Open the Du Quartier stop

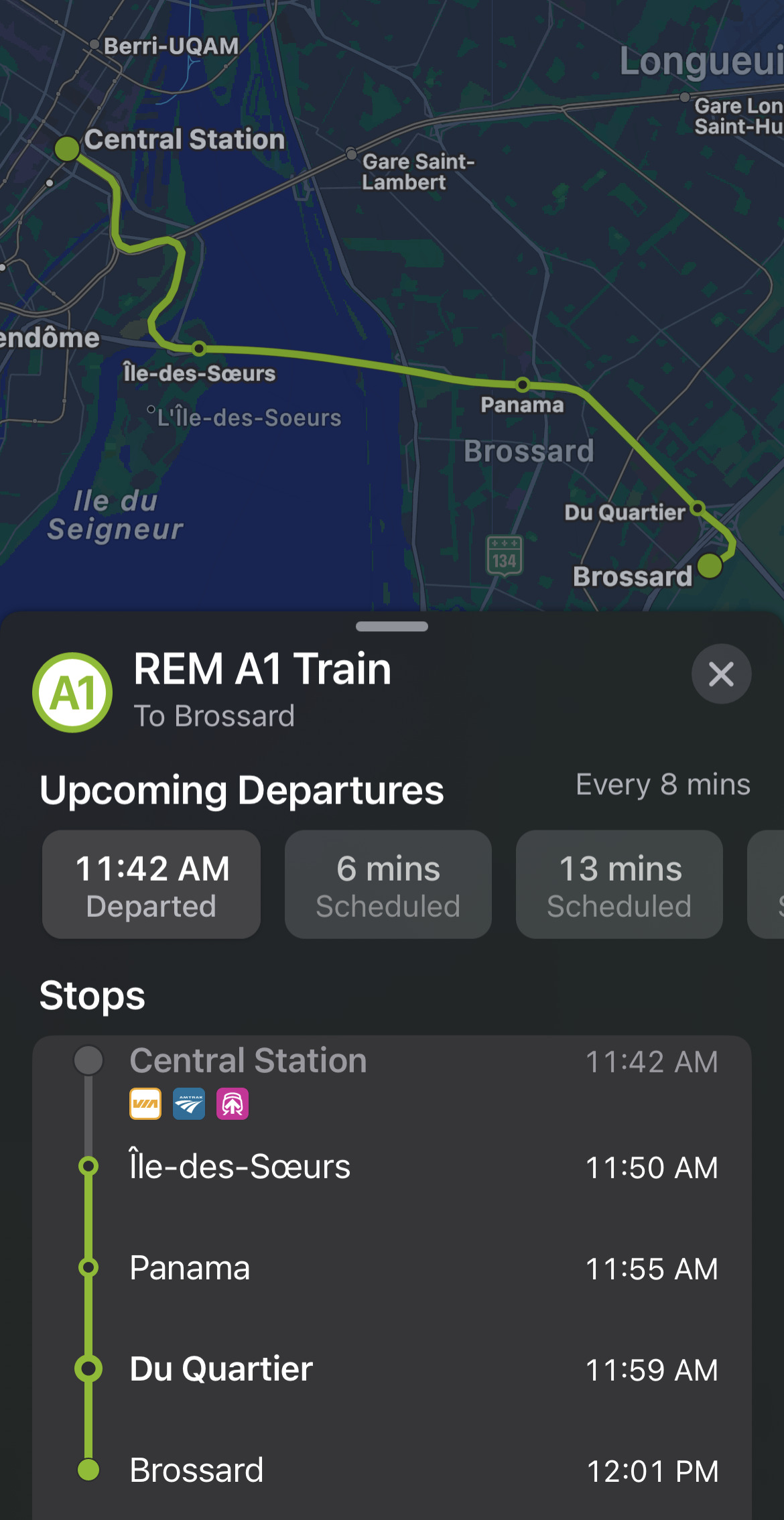click(392, 1369)
